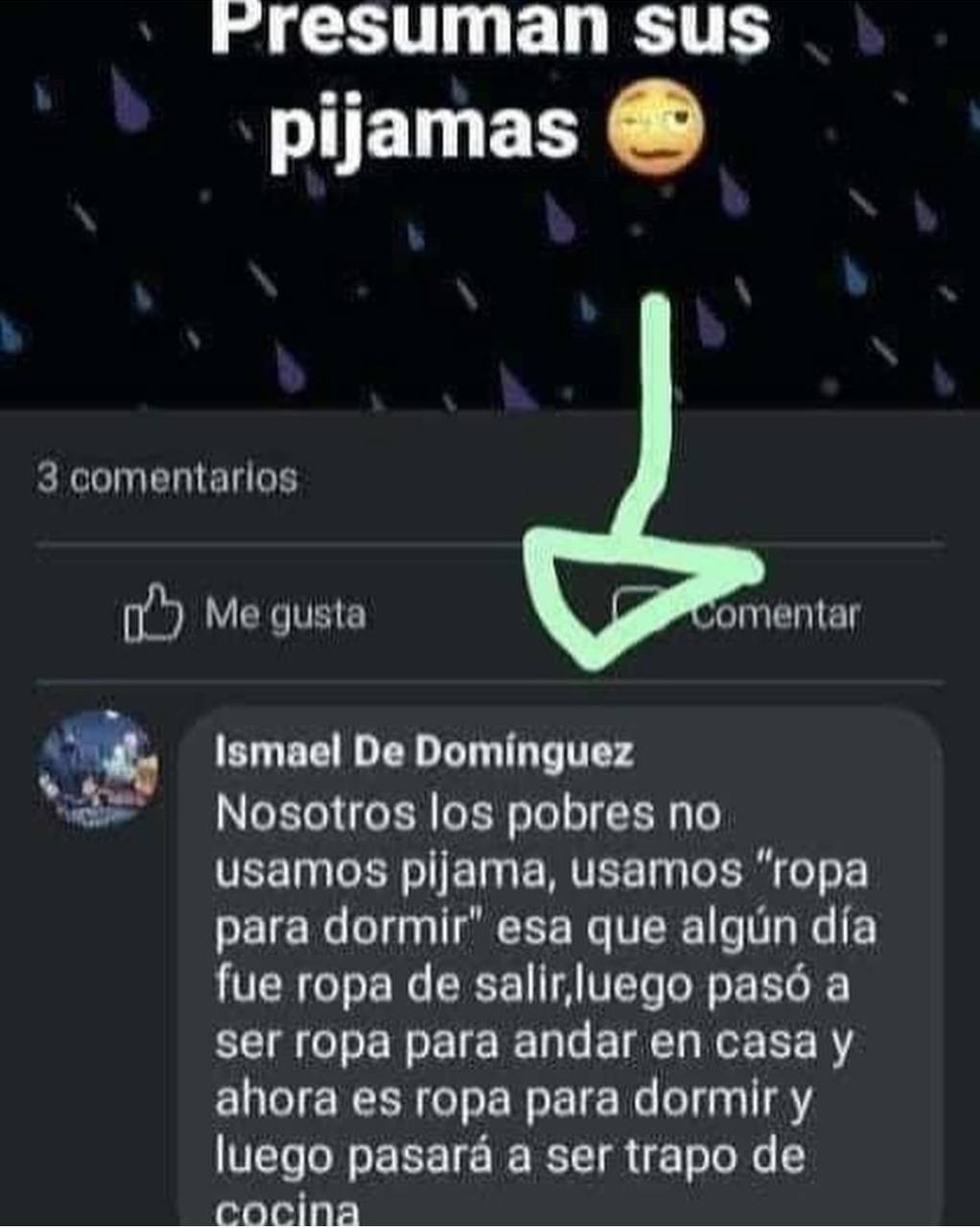Tap Comentar to write a comment

736,614
